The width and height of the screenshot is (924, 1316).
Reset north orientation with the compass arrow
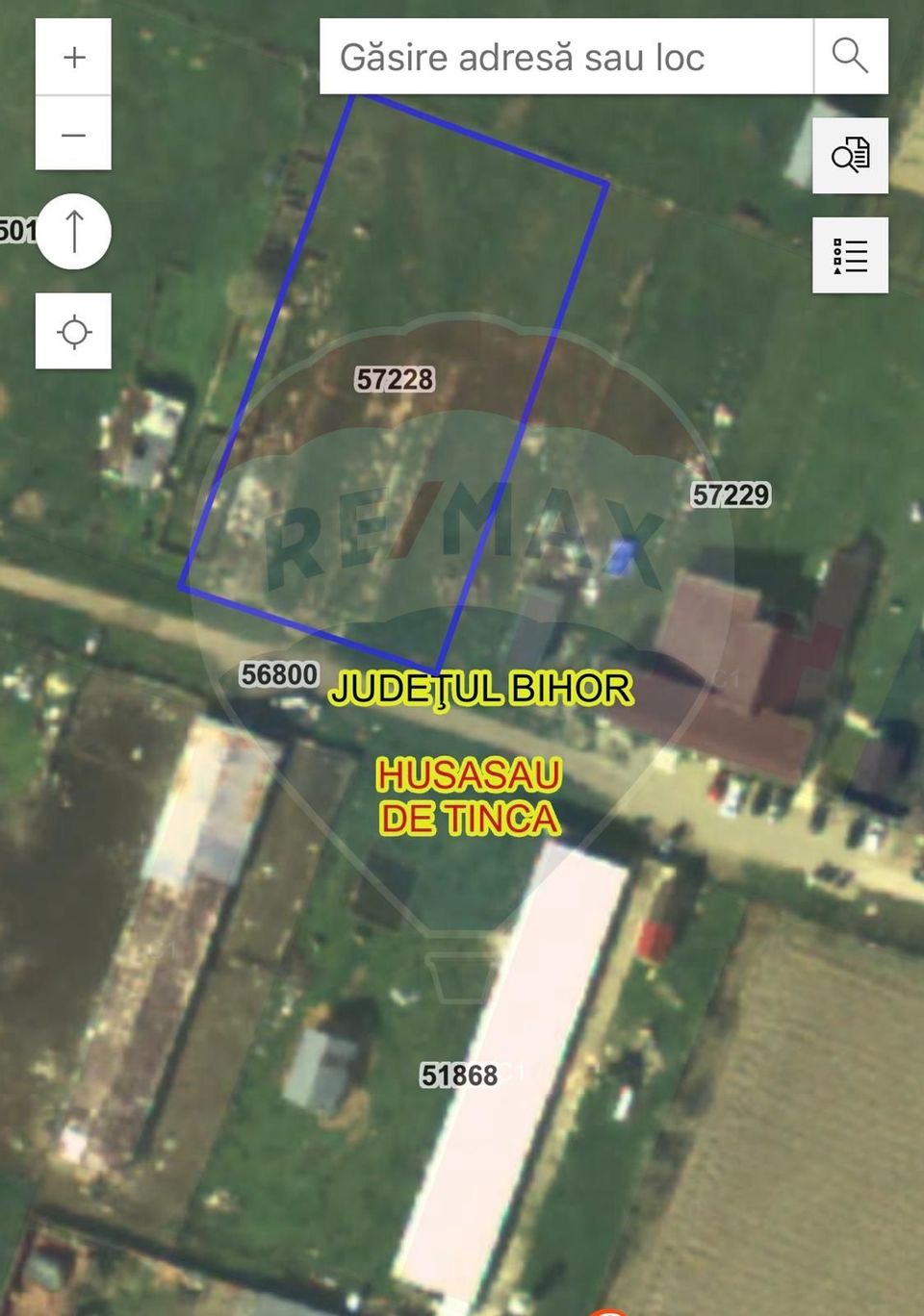(73, 231)
